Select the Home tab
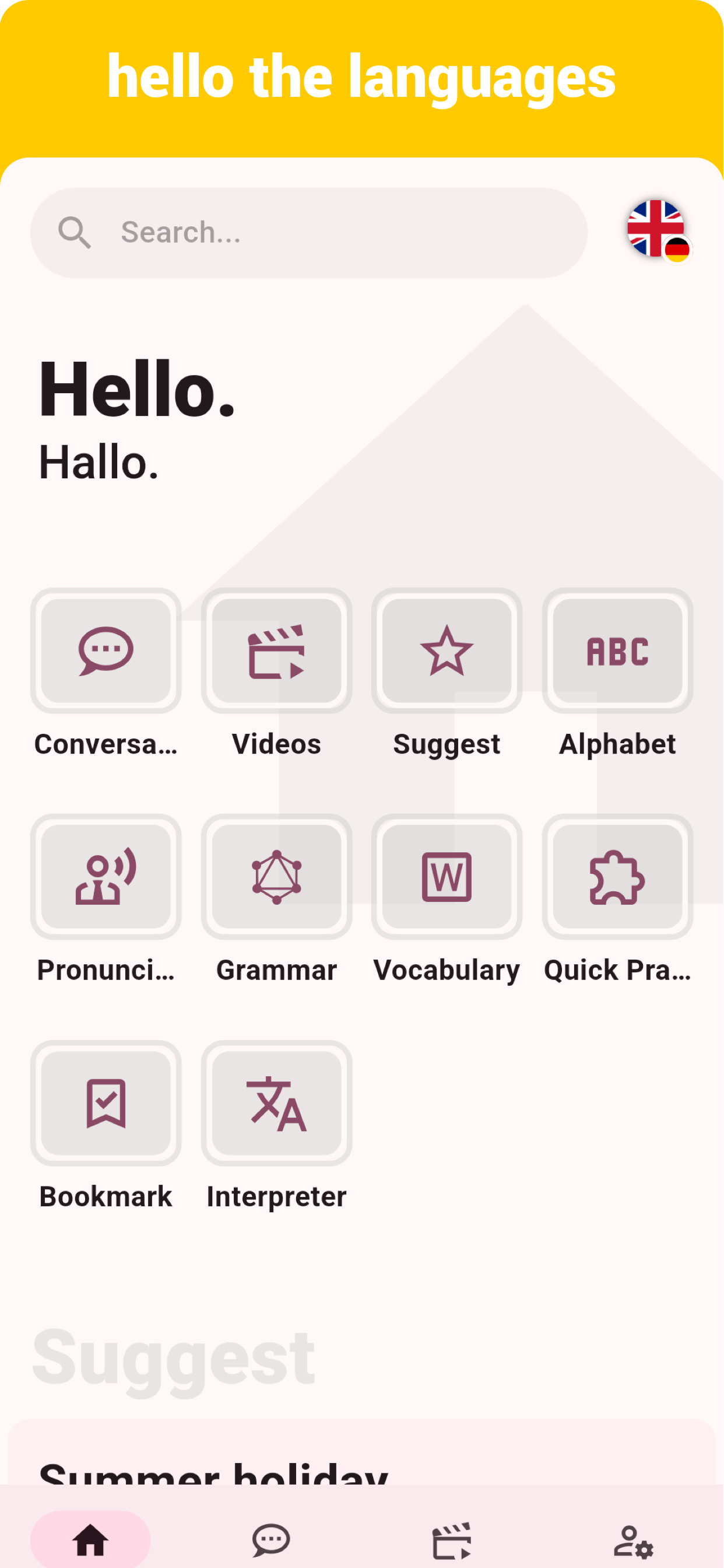 click(90, 1541)
